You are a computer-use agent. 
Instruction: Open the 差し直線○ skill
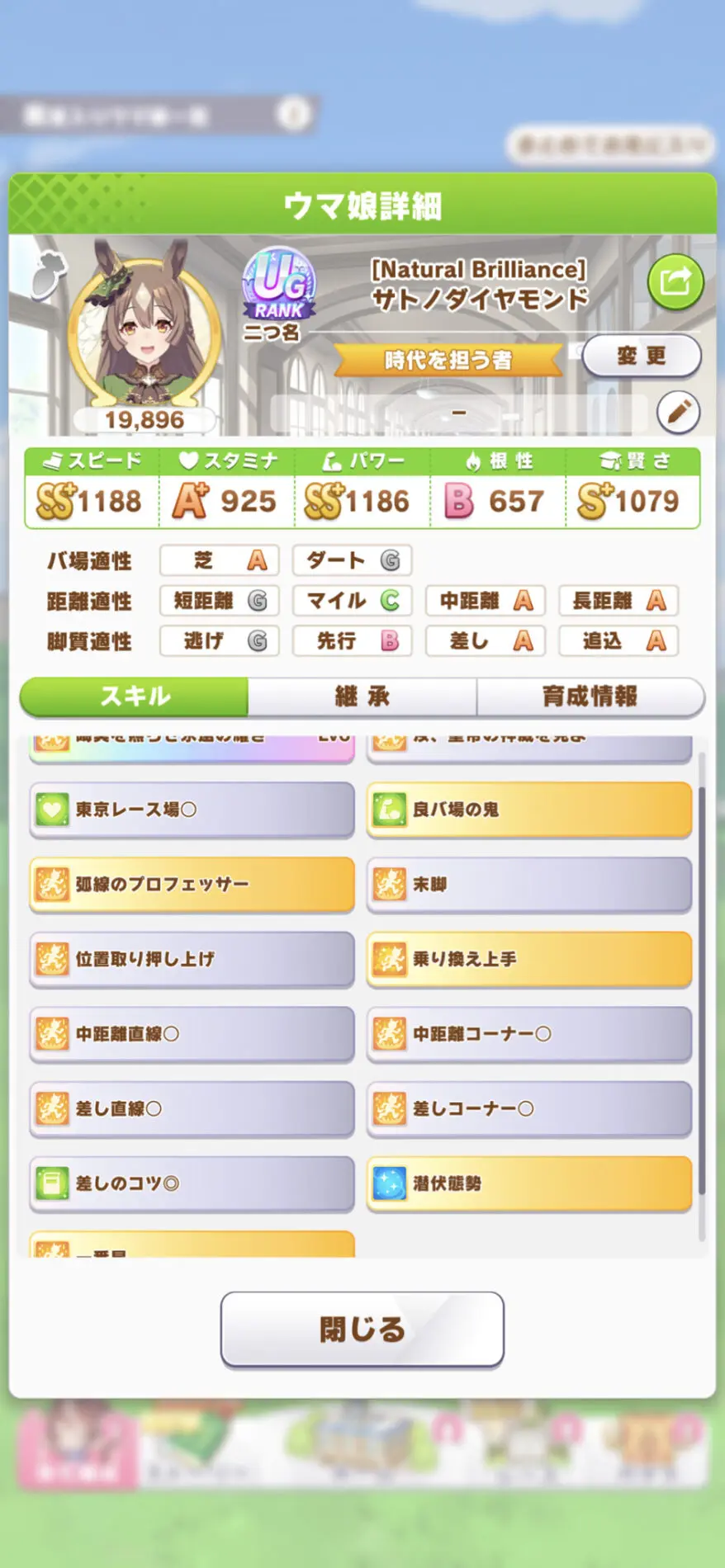[192, 1108]
